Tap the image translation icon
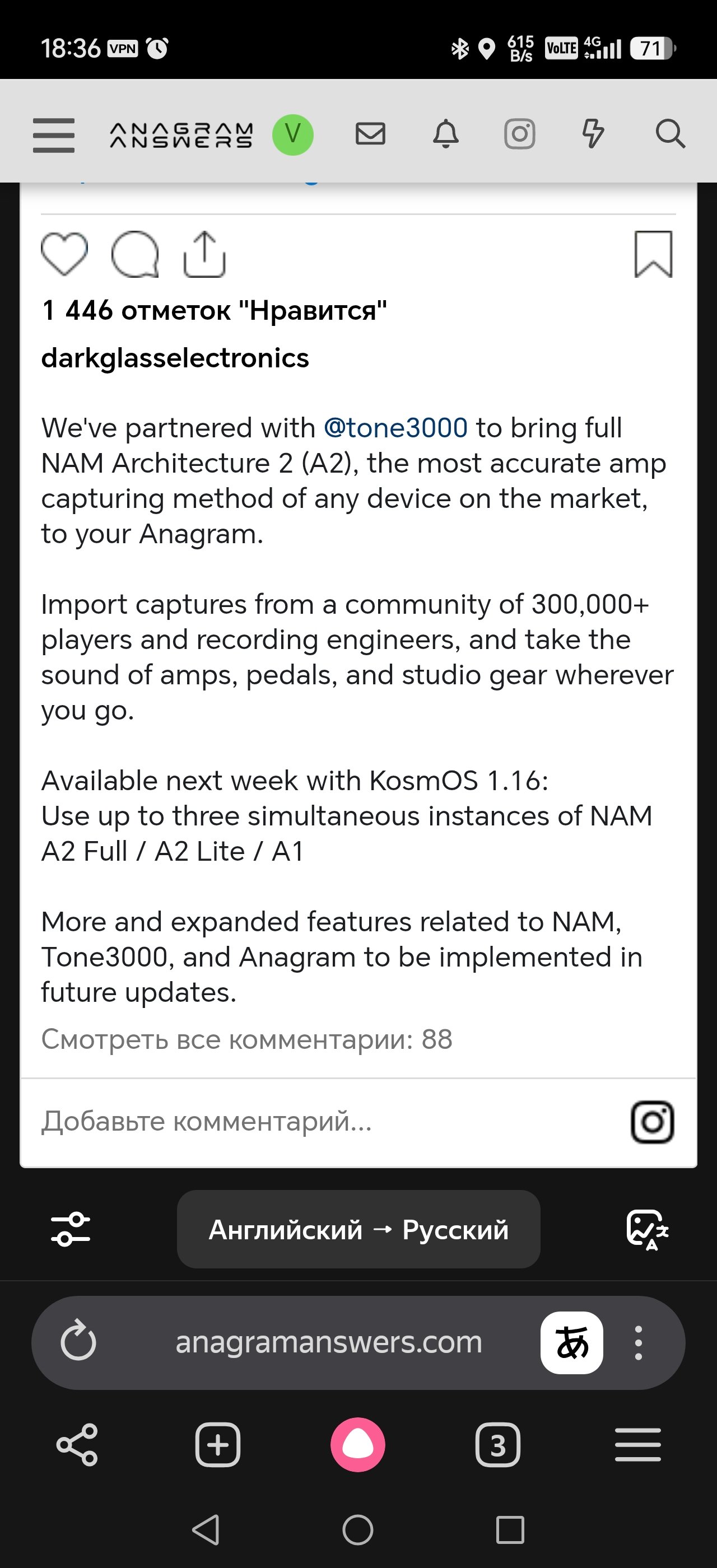 (648, 1230)
